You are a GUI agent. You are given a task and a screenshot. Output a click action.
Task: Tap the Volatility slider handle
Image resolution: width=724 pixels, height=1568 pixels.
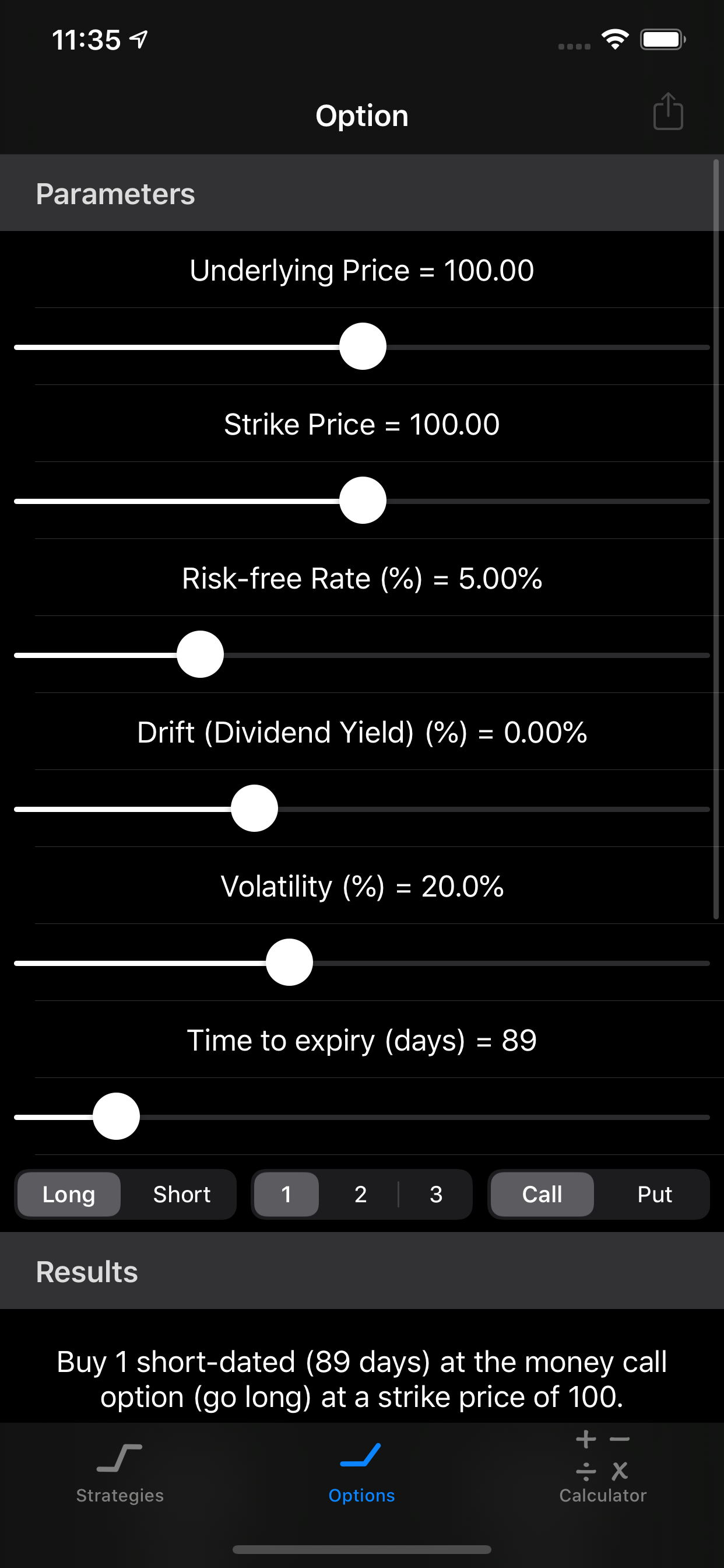coord(290,963)
